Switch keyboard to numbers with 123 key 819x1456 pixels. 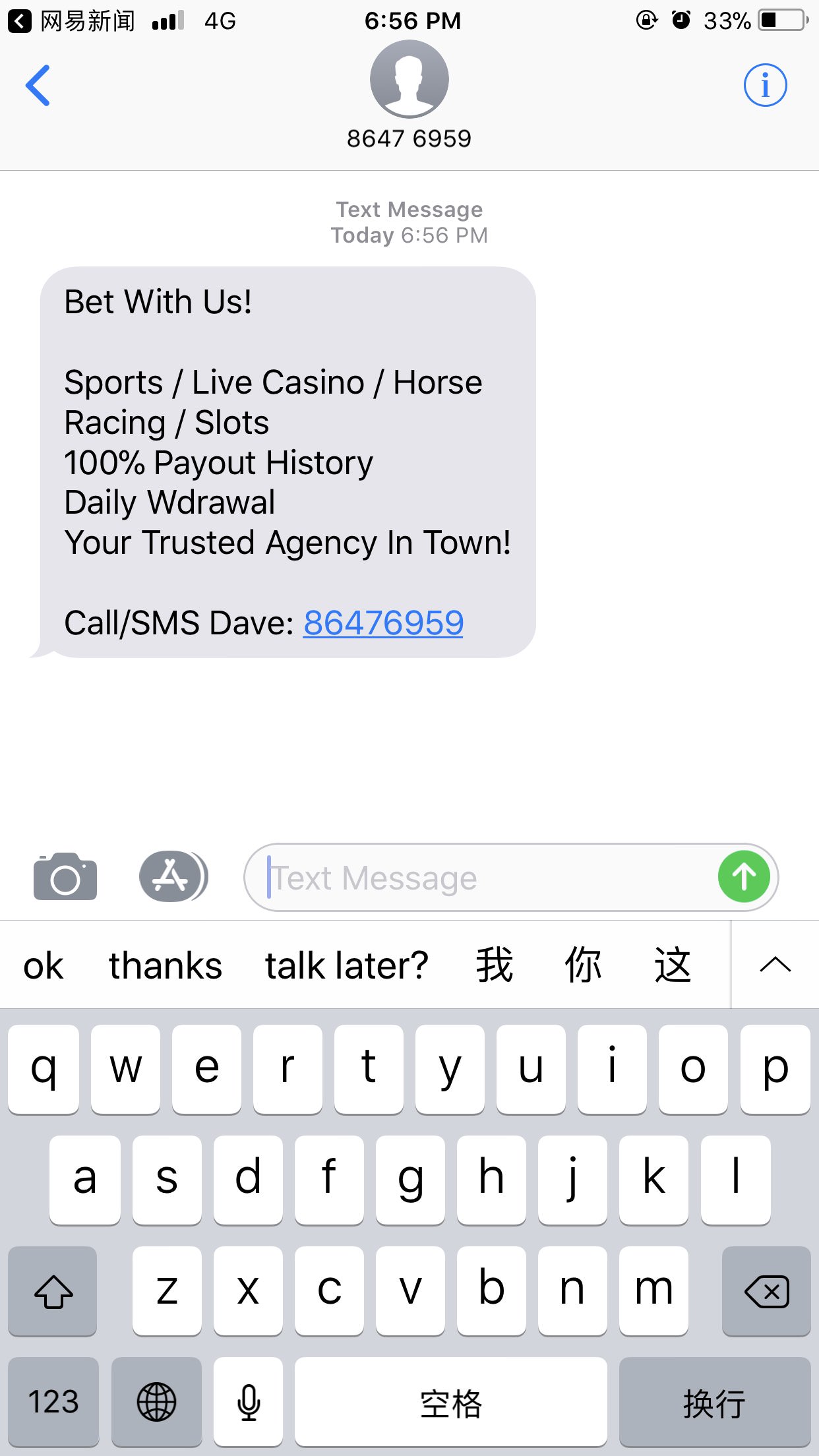click(53, 1401)
